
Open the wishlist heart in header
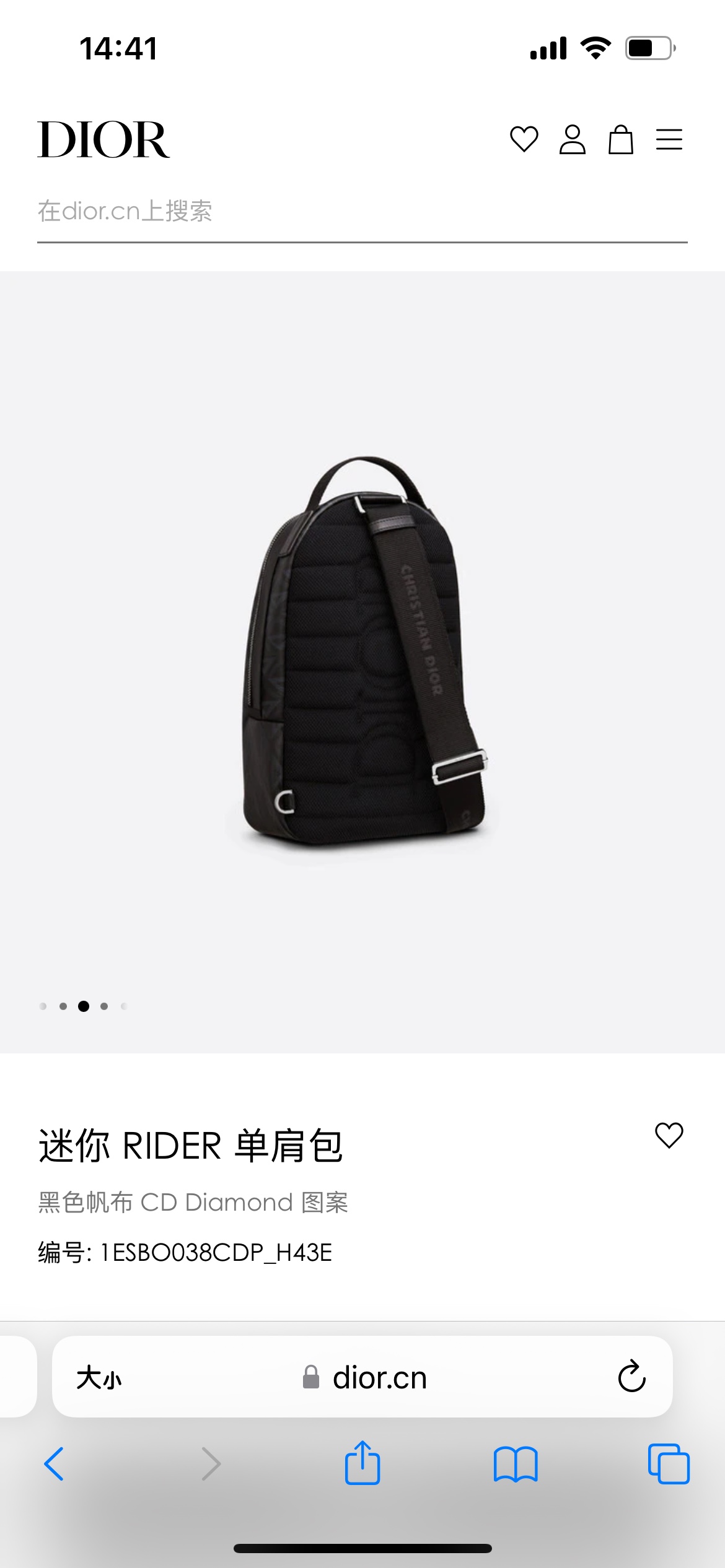coord(524,139)
